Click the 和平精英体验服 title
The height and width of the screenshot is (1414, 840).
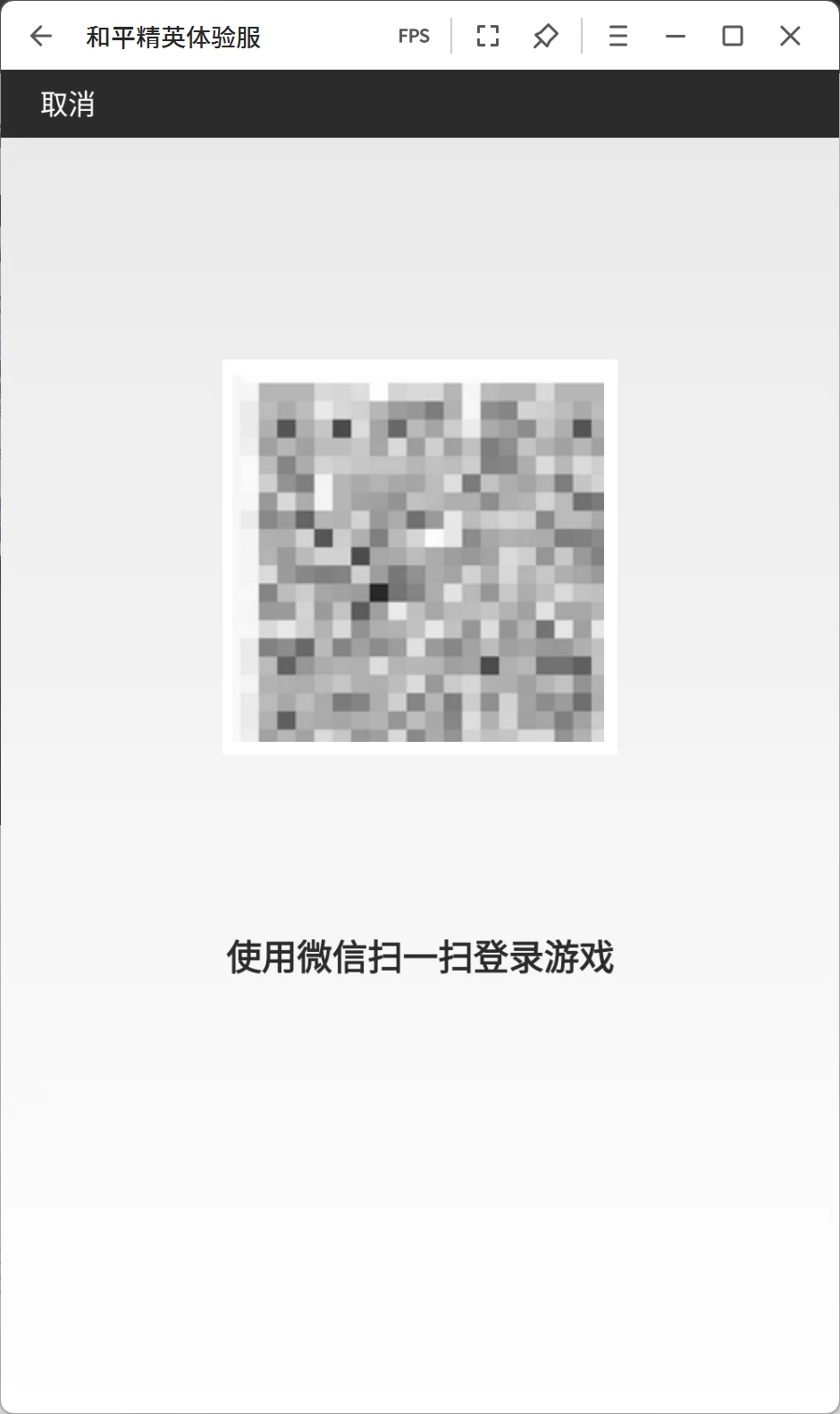tap(174, 36)
